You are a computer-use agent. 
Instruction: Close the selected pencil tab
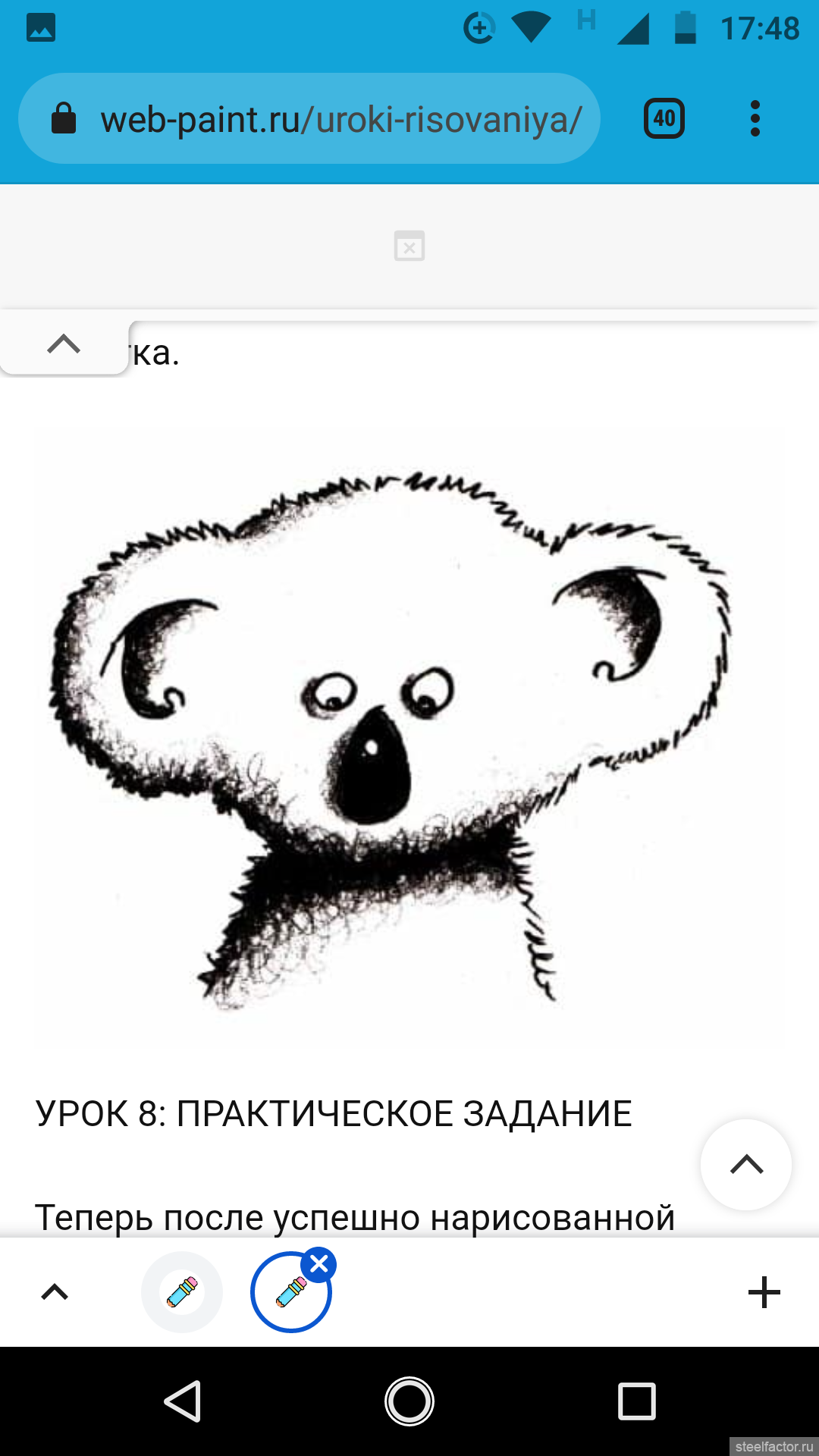[318, 1264]
